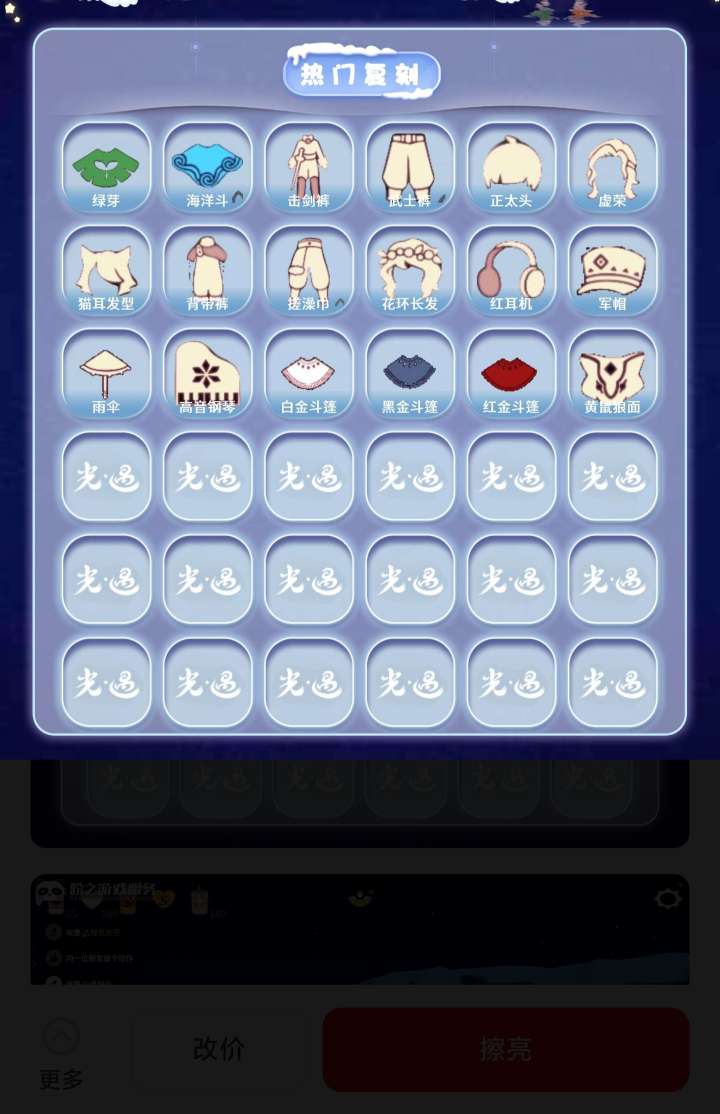The width and height of the screenshot is (720, 1114).
Task: Tap the 改价 button
Action: coord(219,1048)
